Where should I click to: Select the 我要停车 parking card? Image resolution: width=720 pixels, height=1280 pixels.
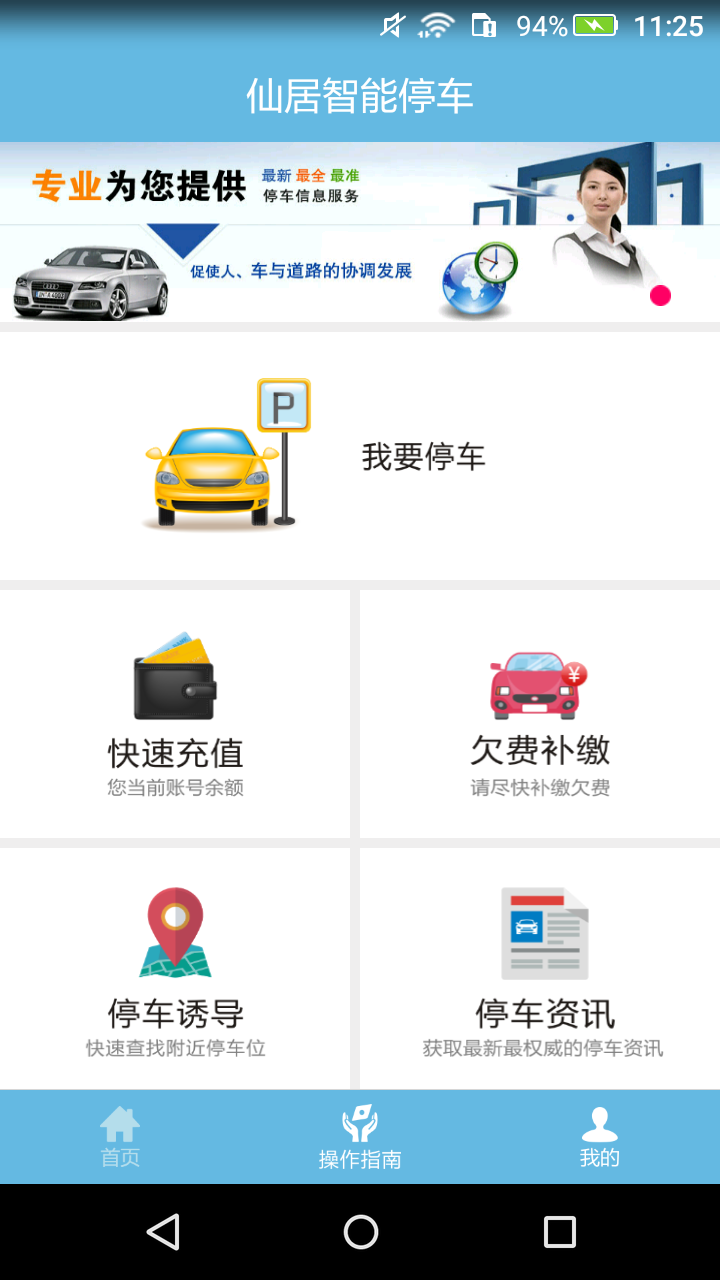pos(360,456)
